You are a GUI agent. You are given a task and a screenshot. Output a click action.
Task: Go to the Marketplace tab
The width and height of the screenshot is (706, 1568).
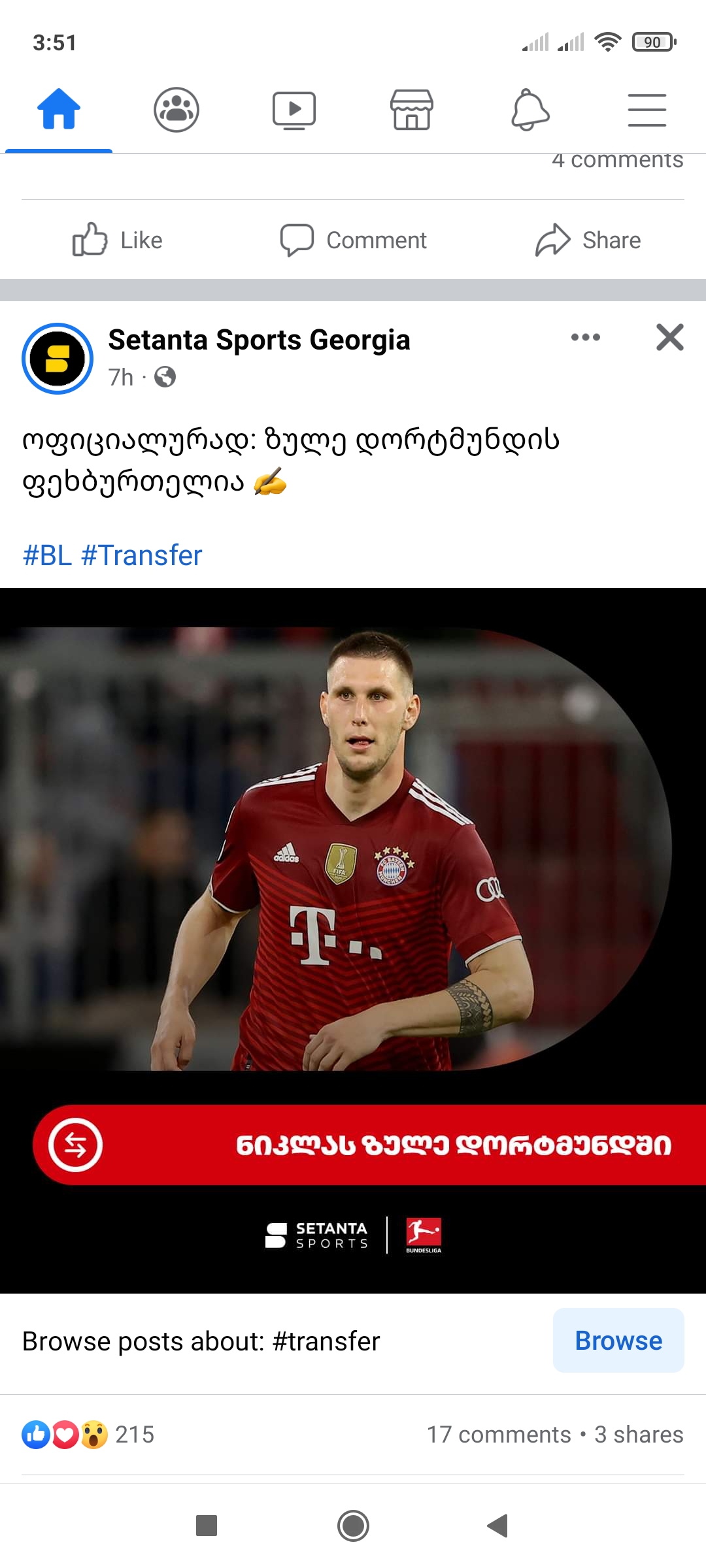pyautogui.click(x=412, y=110)
